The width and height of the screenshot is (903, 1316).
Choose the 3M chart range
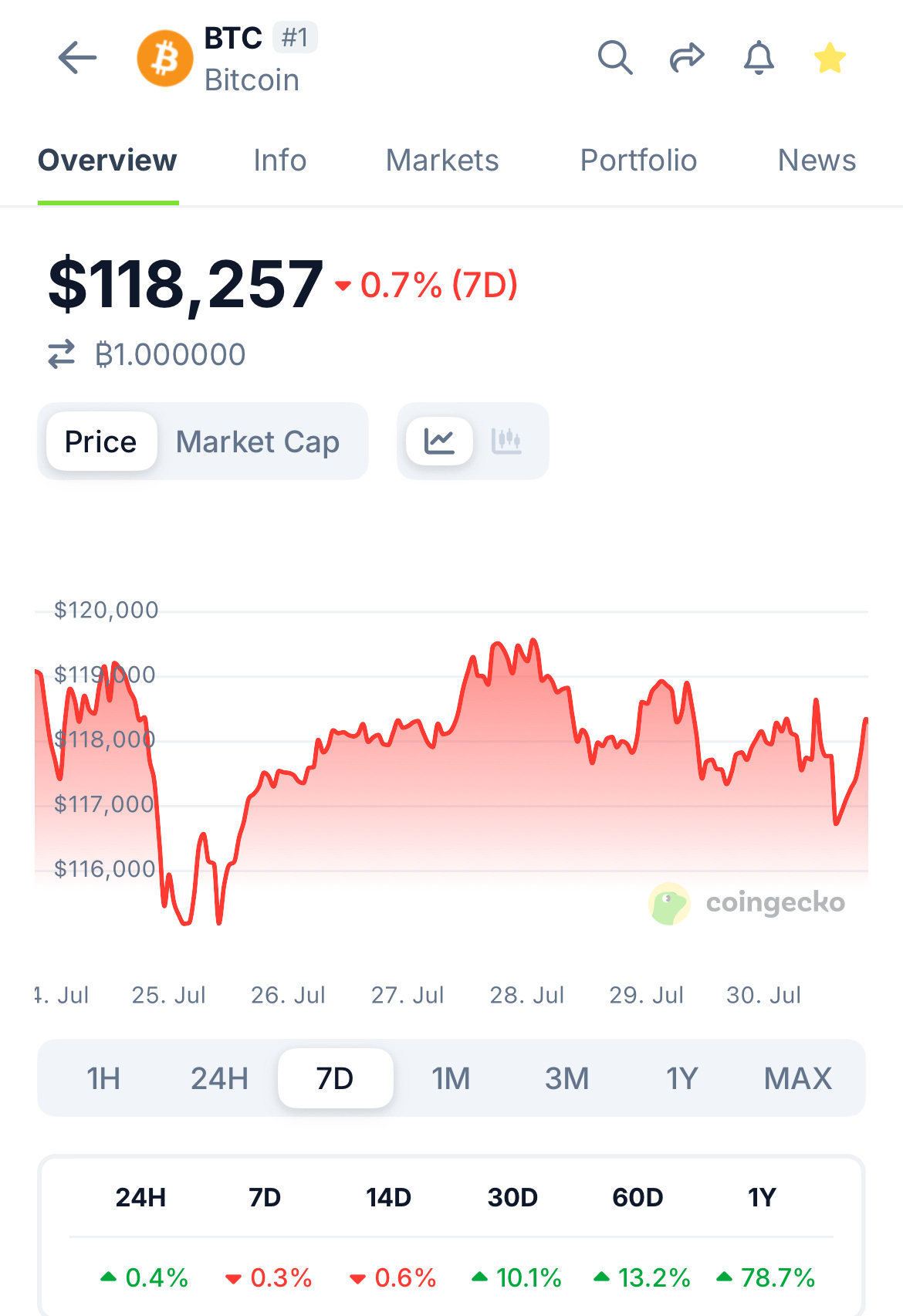pyautogui.click(x=566, y=1078)
